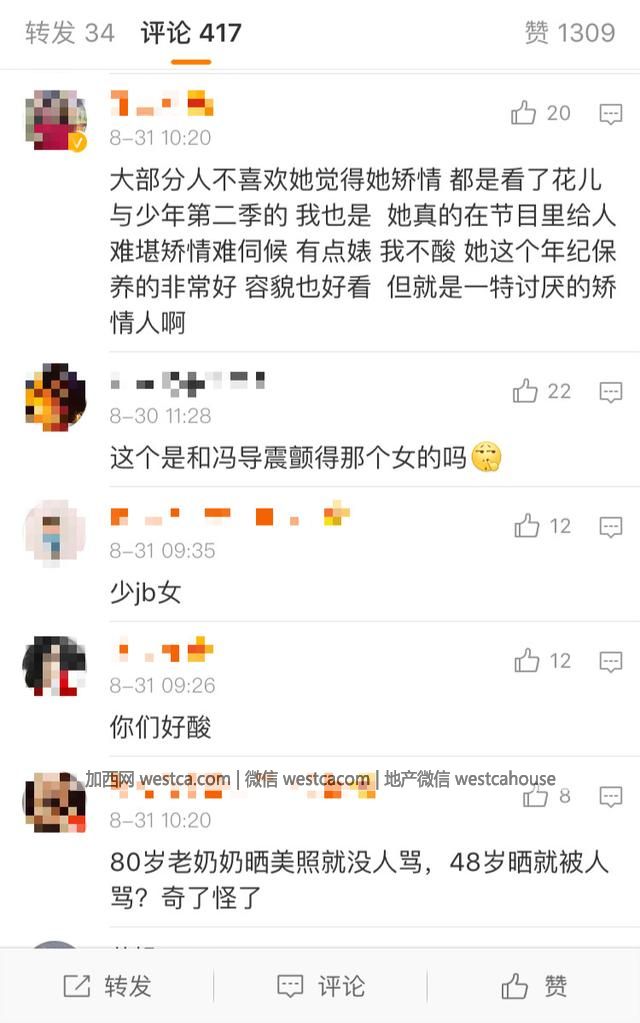Switch to the 评论 417 tab

click(191, 33)
